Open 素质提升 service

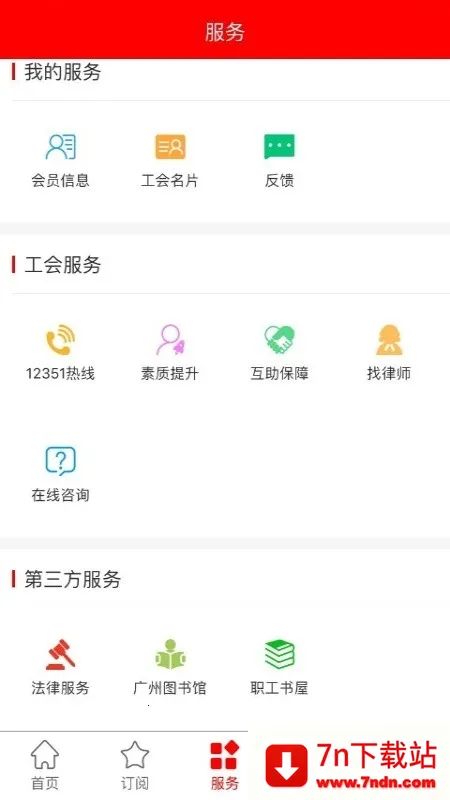[x=170, y=353]
